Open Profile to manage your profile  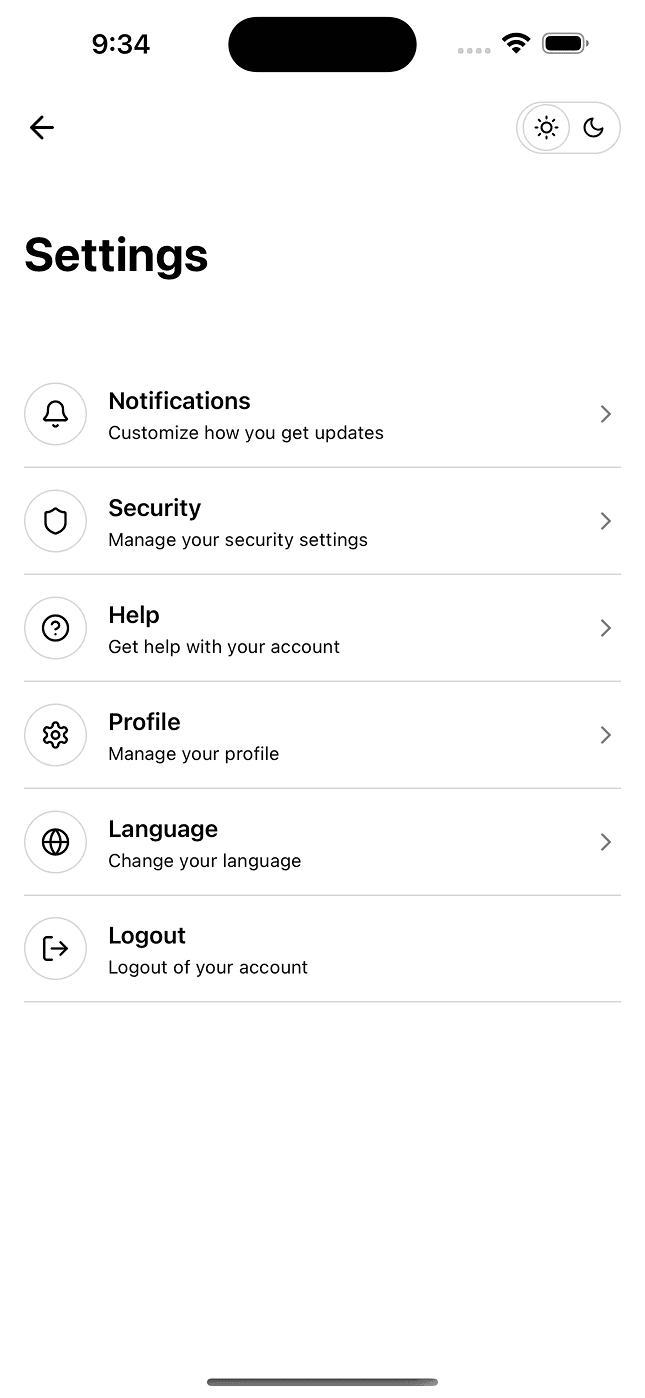tap(322, 735)
